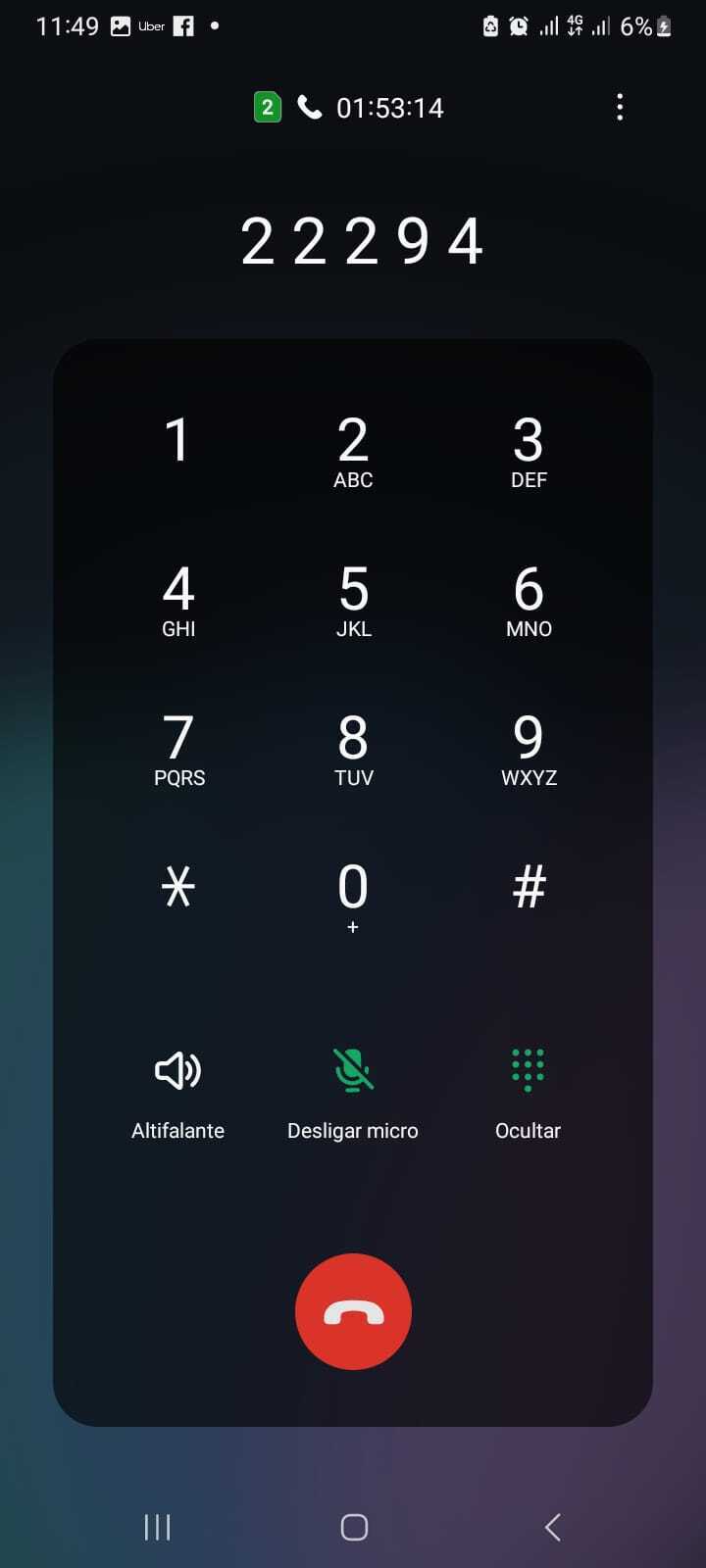Screen dimensions: 706x1568
Task: End the call with red hang-up button
Action: pyautogui.click(x=353, y=1311)
